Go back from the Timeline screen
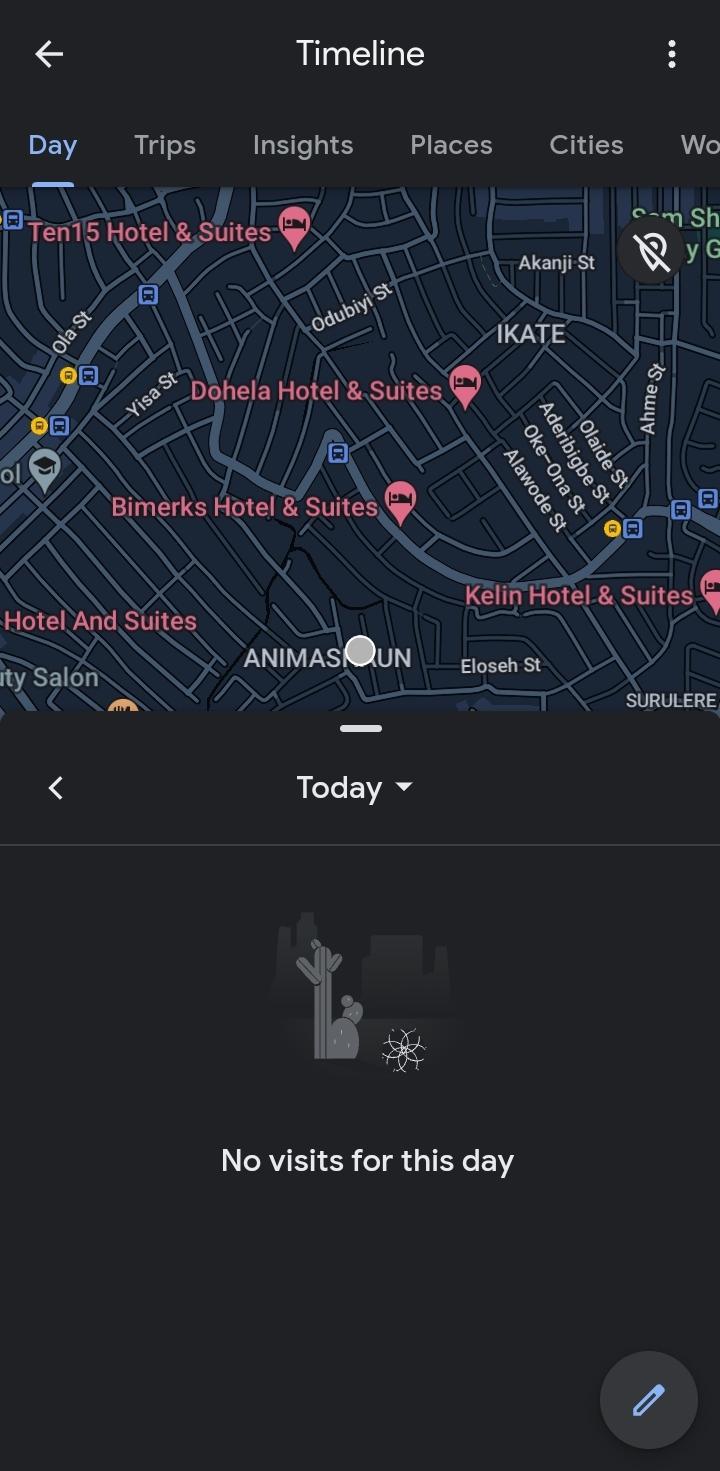720x1471 pixels. point(49,54)
